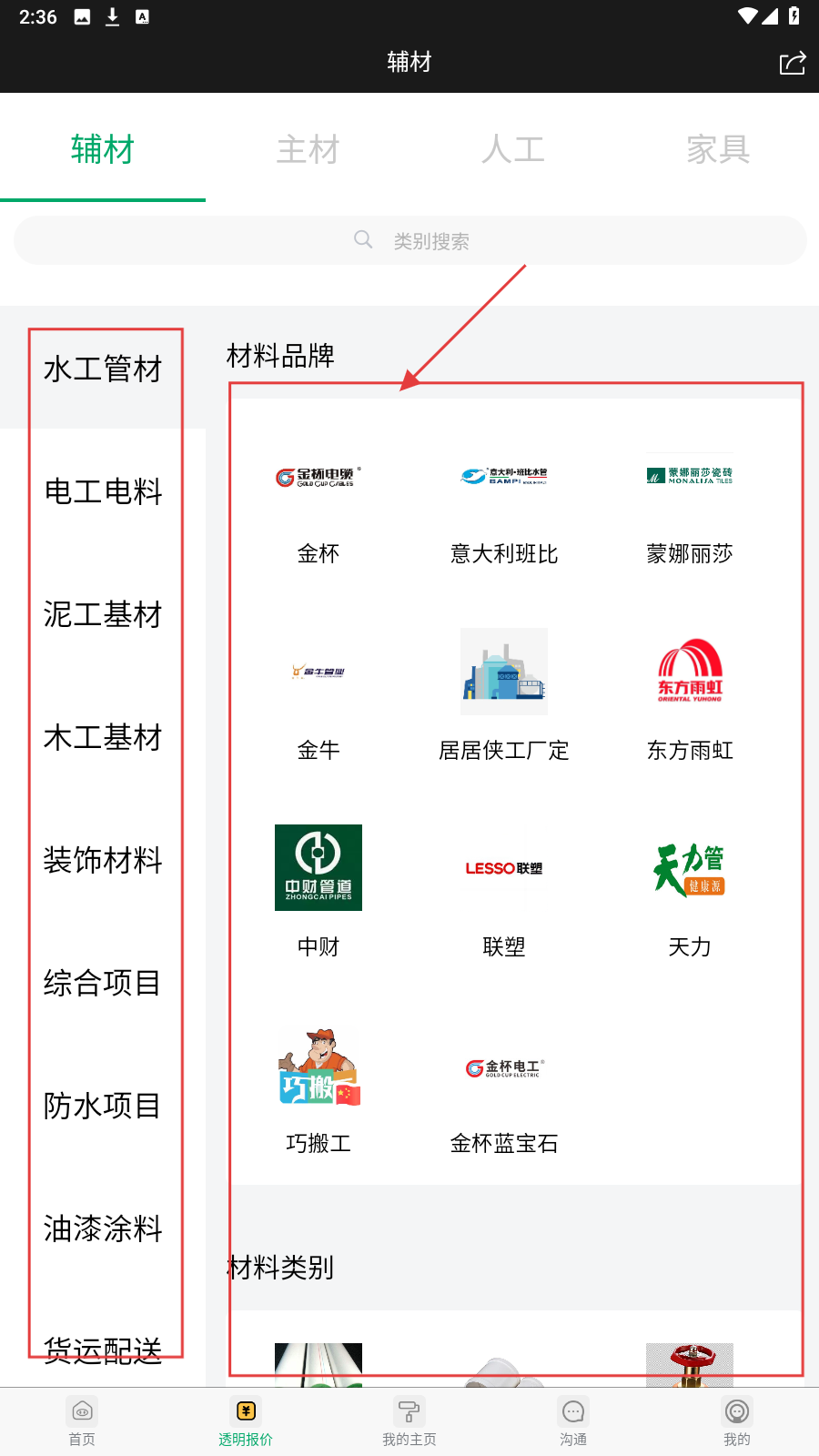Screen dimensions: 819x1456
Task: Open the 联塑 brand
Action: pyautogui.click(x=504, y=892)
